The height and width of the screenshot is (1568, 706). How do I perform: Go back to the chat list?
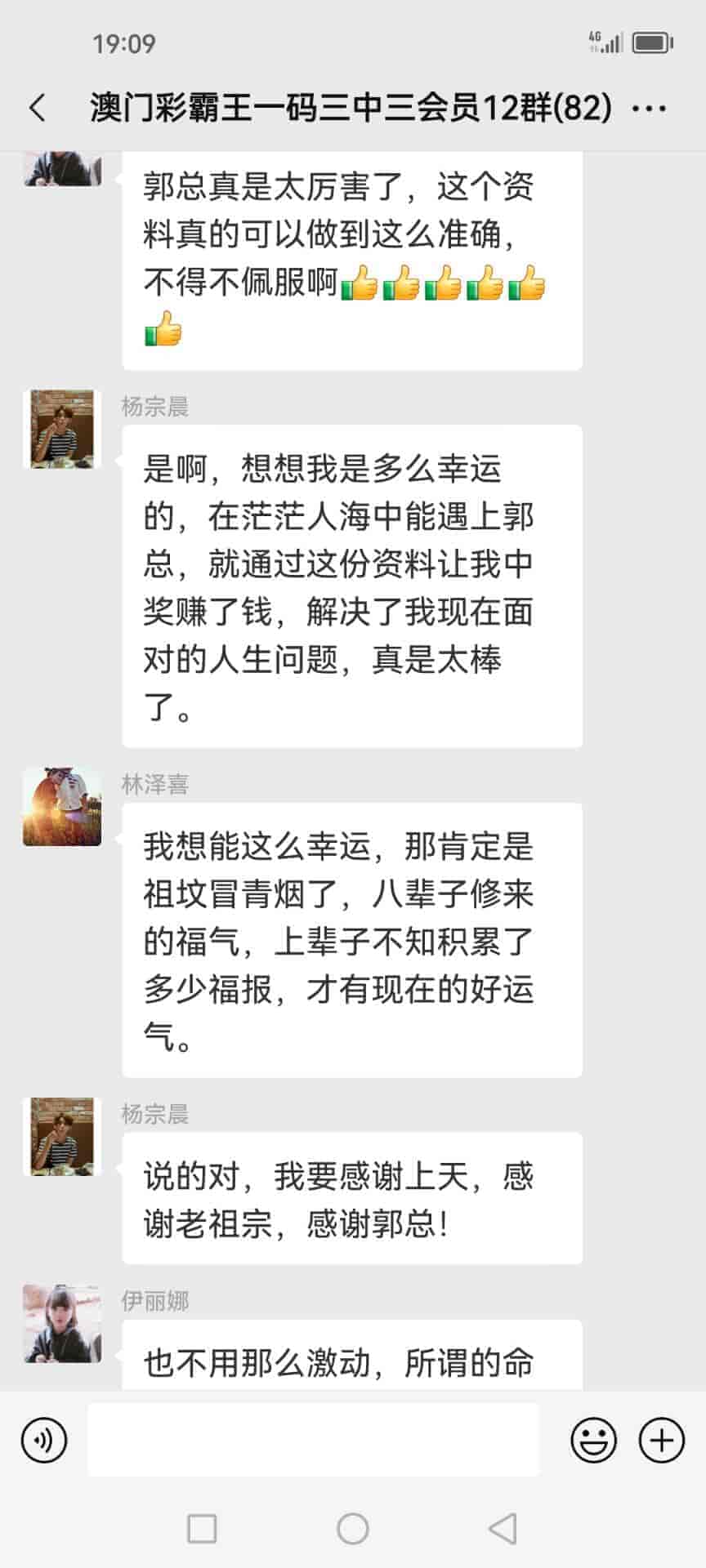coord(38,108)
